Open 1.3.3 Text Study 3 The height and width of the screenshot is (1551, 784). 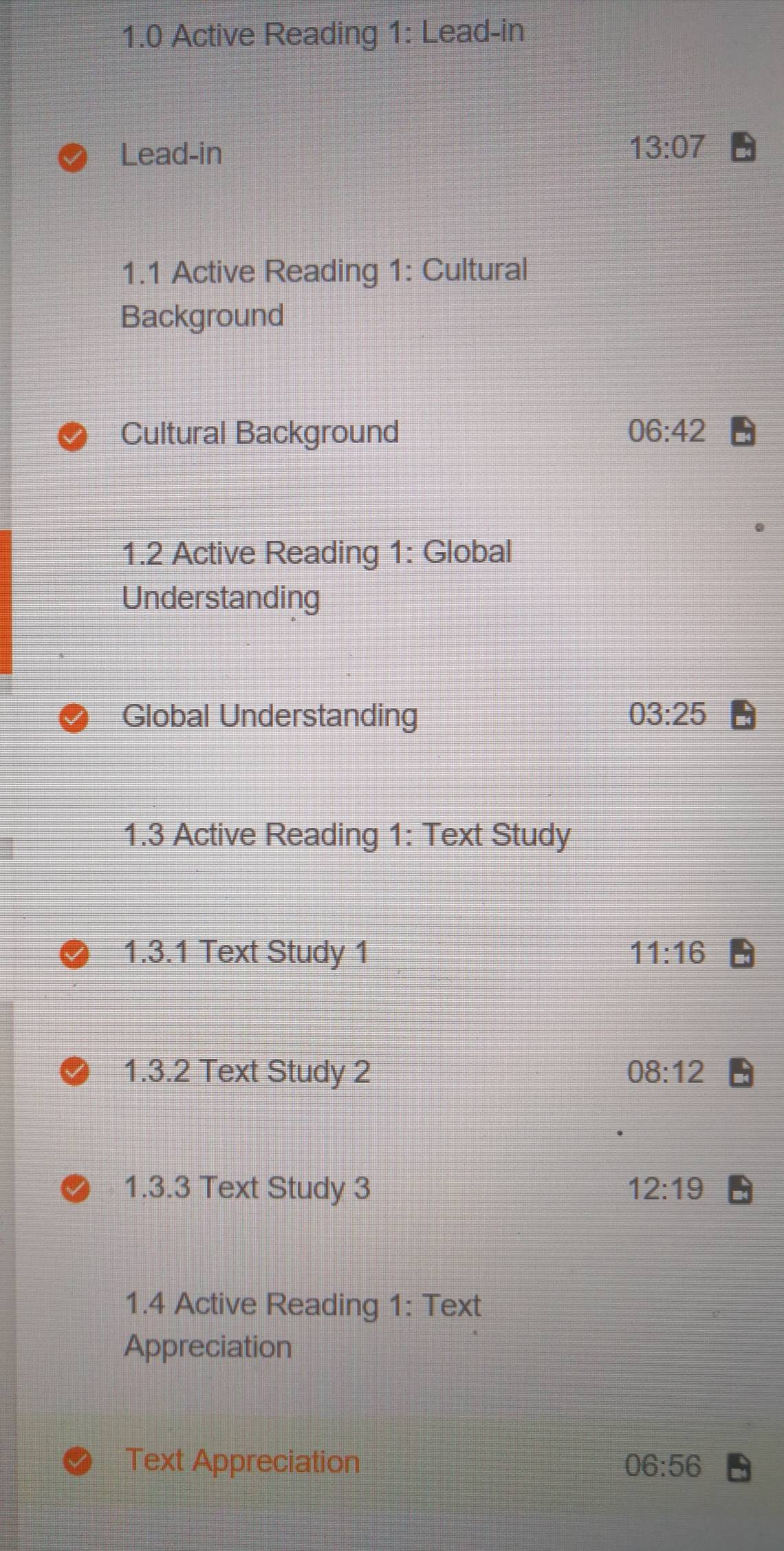[x=246, y=1188]
